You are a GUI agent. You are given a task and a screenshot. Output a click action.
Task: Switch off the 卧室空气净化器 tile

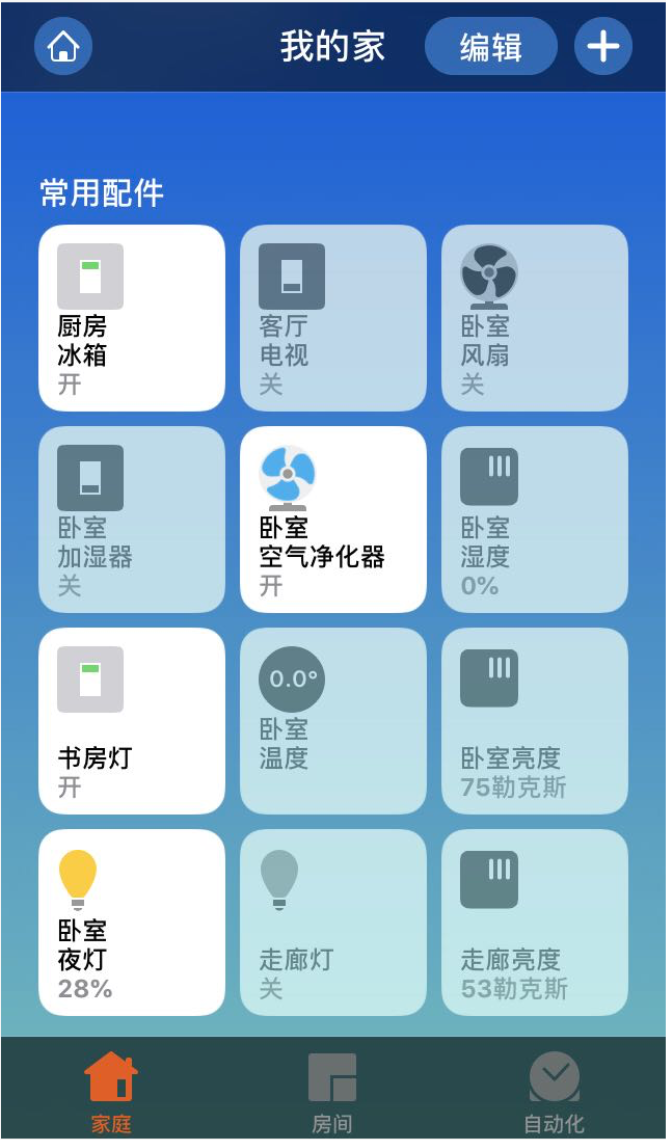click(333, 519)
